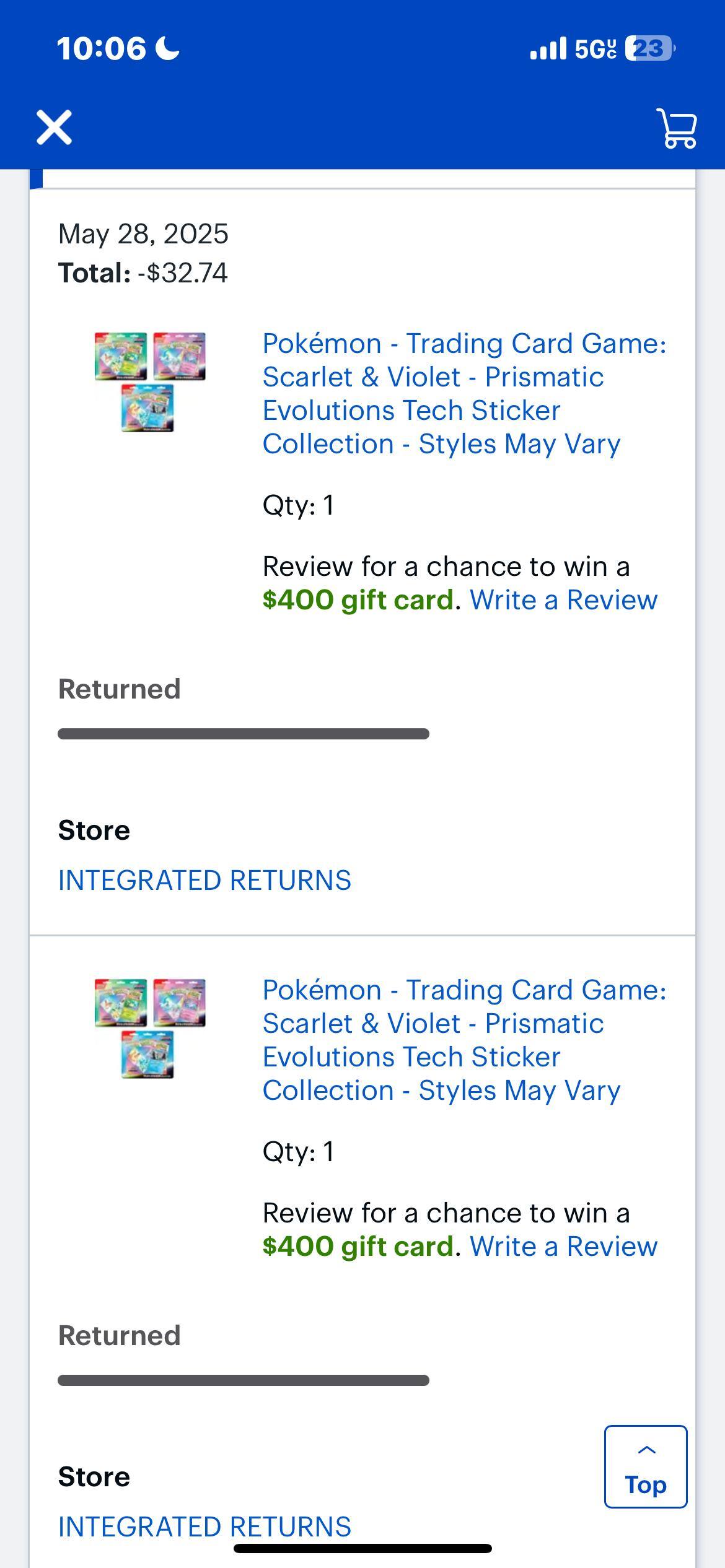This screenshot has height=1568, width=725.
Task: View the first product's thumbnail image
Action: 150,381
